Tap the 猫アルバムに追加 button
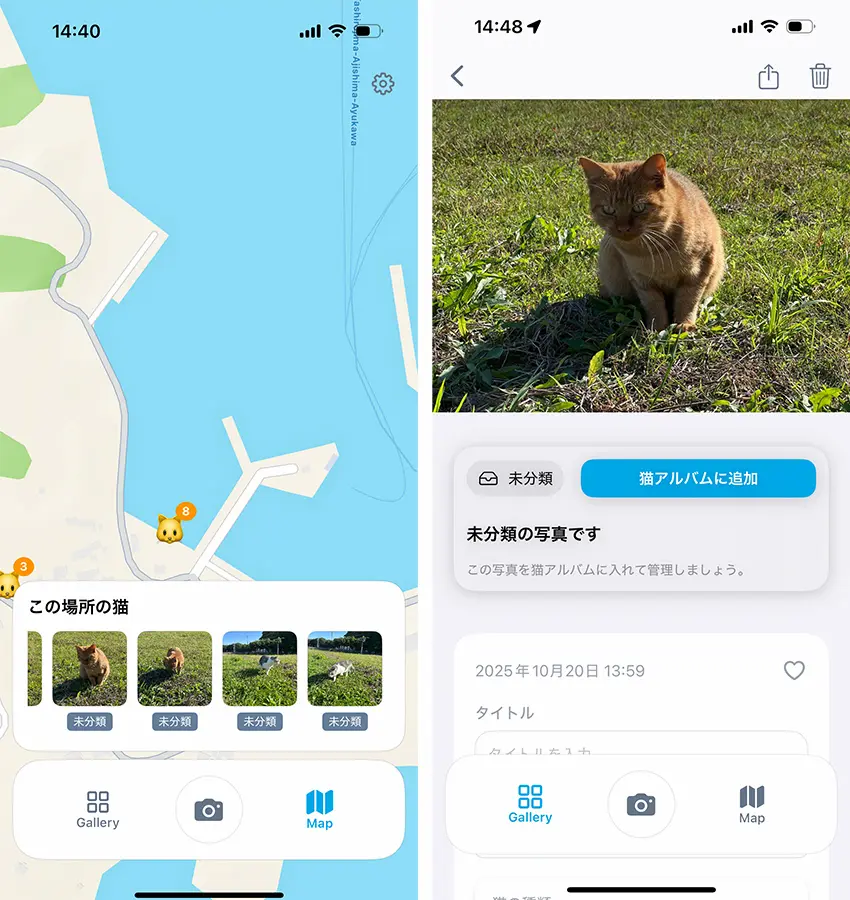This screenshot has width=850, height=900. [698, 479]
